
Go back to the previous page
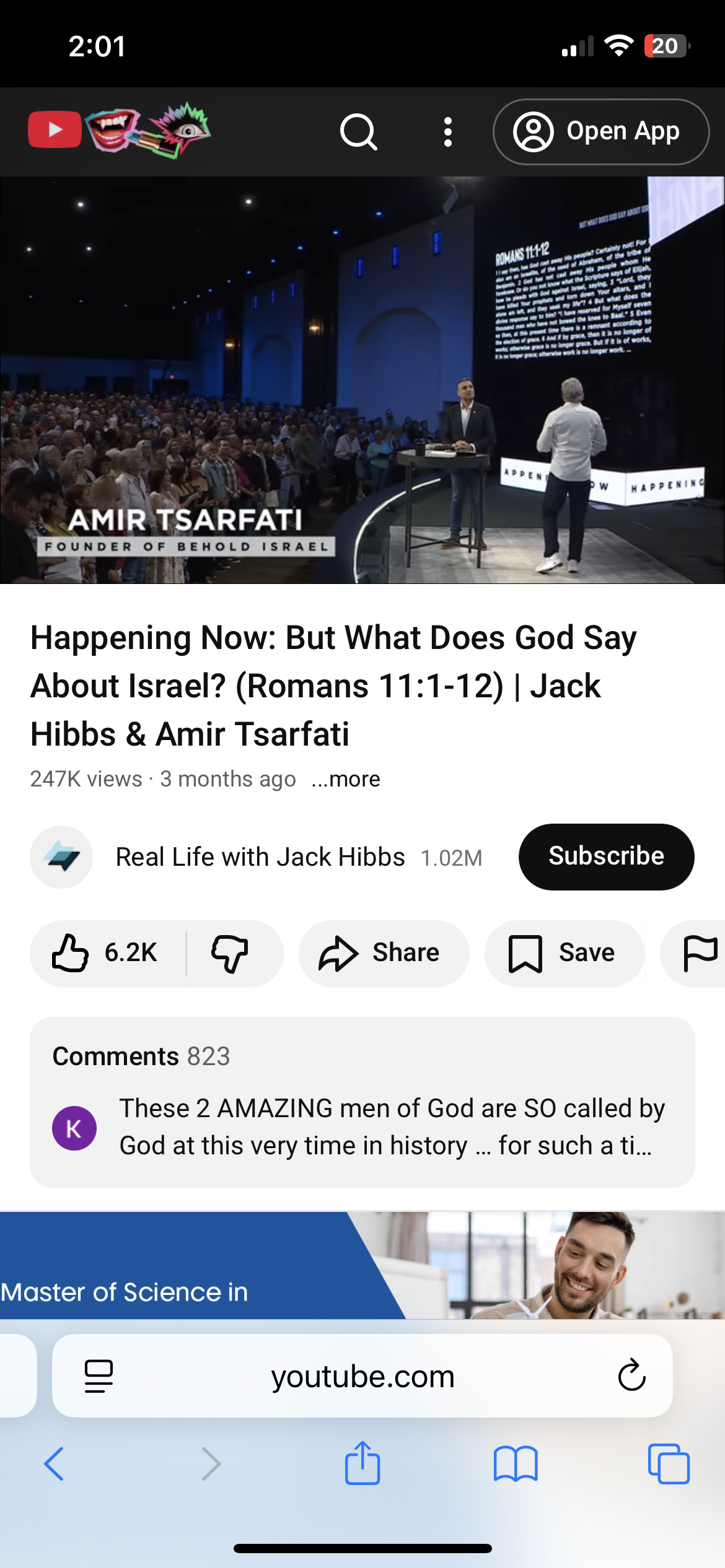[x=55, y=1464]
